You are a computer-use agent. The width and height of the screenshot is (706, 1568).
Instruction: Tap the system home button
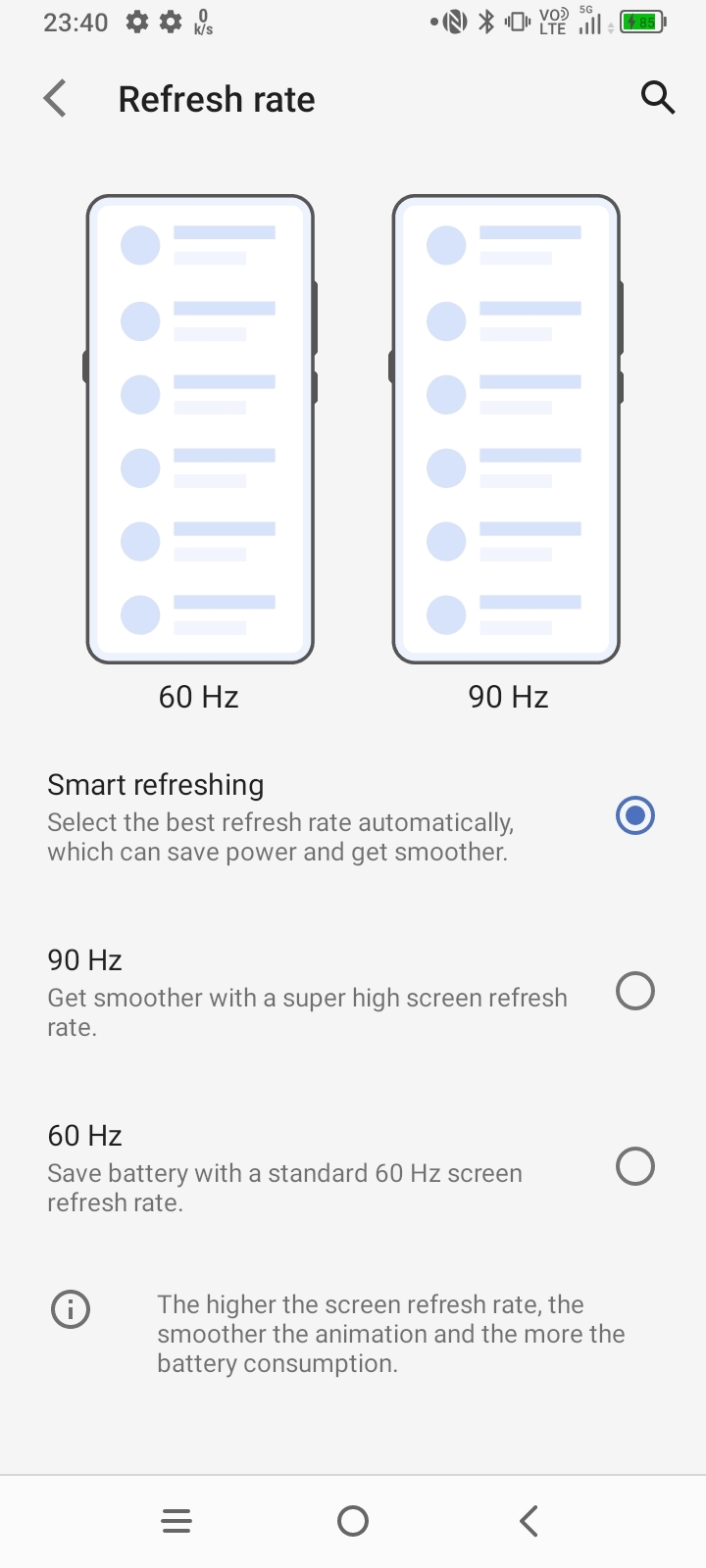tap(353, 1521)
